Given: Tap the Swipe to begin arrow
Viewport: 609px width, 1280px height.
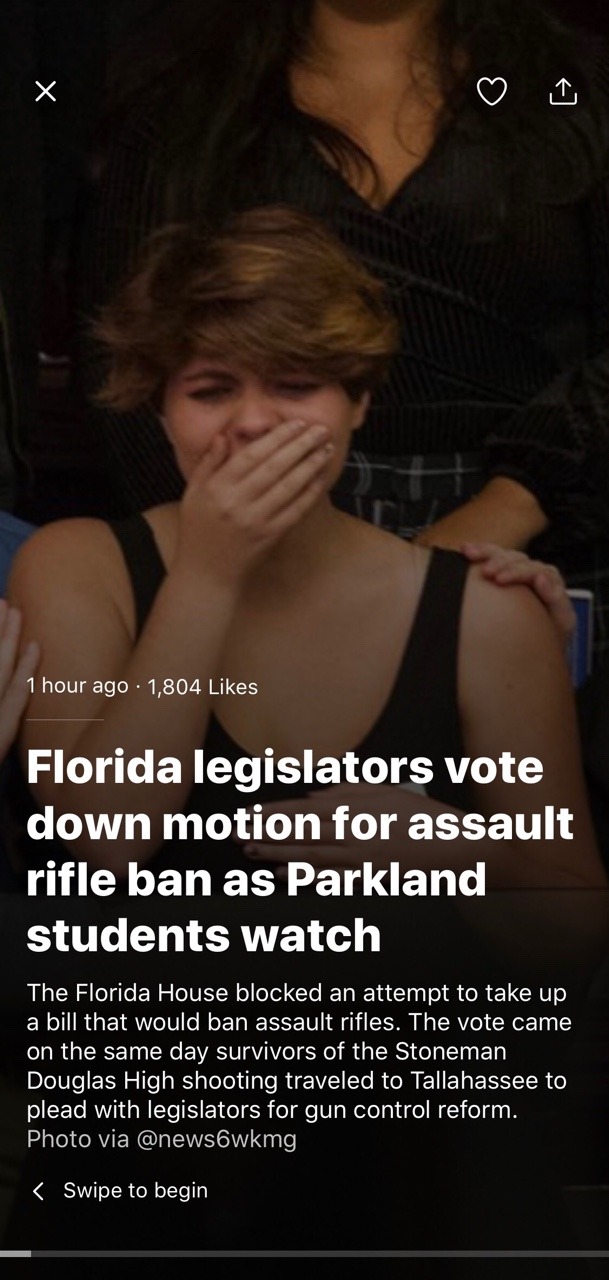Looking at the screenshot, I should [x=39, y=1190].
